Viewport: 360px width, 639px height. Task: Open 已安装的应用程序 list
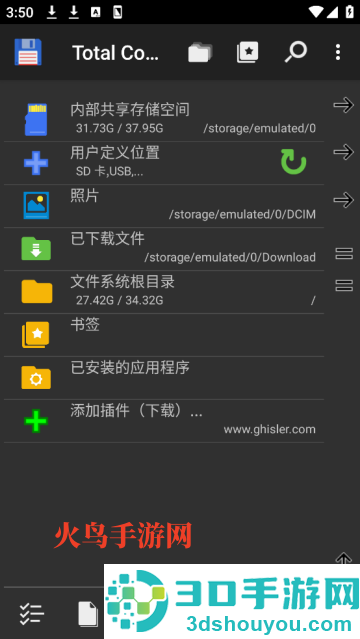coord(164,378)
